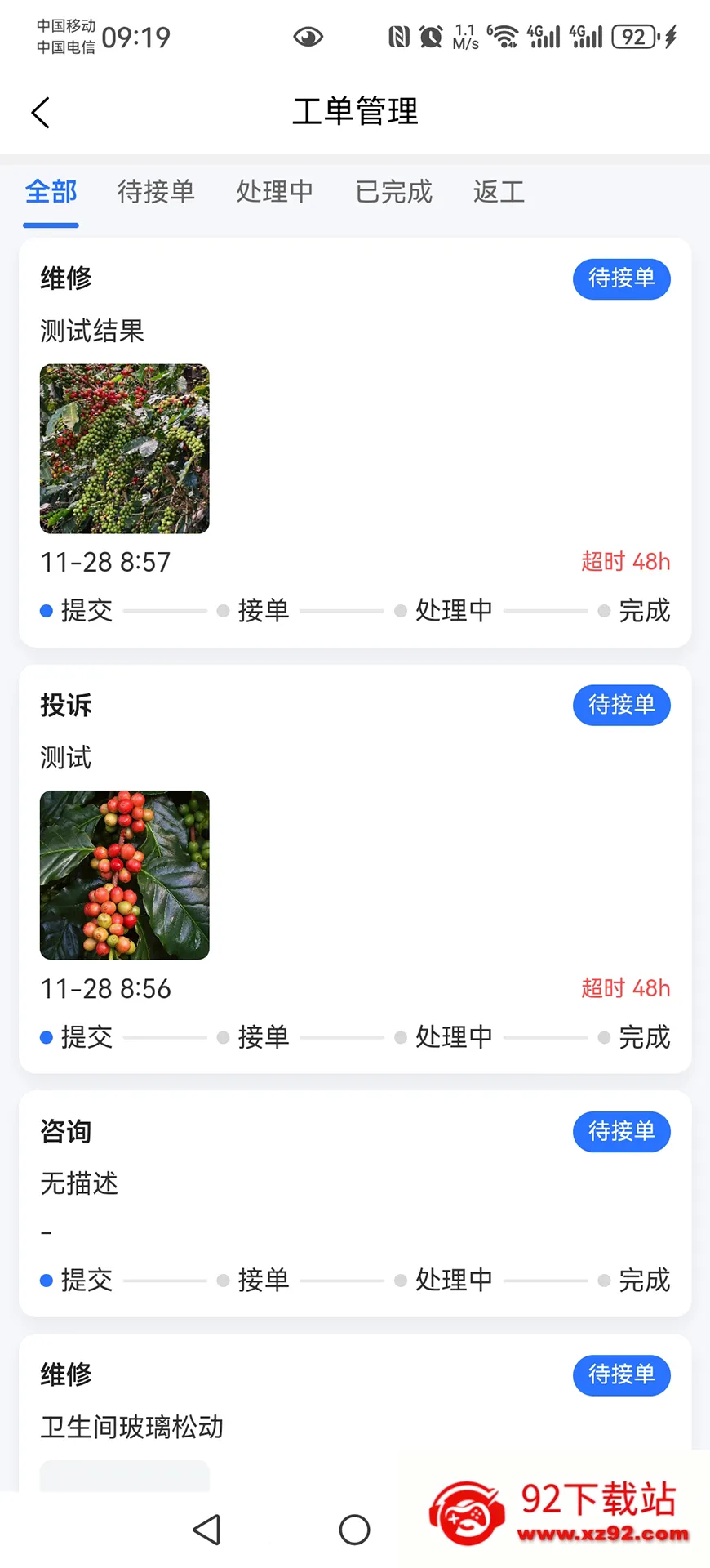Open the photo in 测试结果 order
The image size is (710, 1568).
[x=125, y=449]
